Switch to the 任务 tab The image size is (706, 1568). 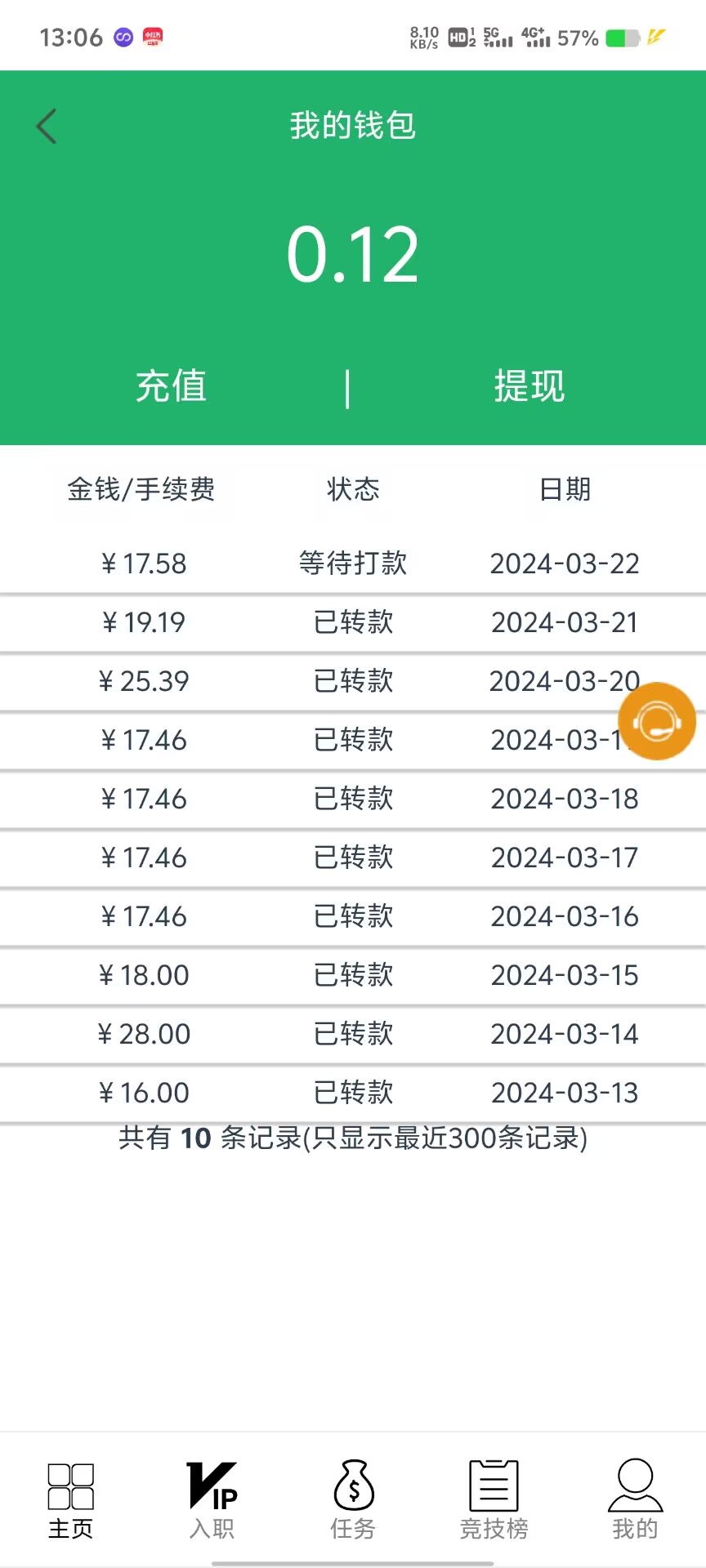coord(353,1500)
